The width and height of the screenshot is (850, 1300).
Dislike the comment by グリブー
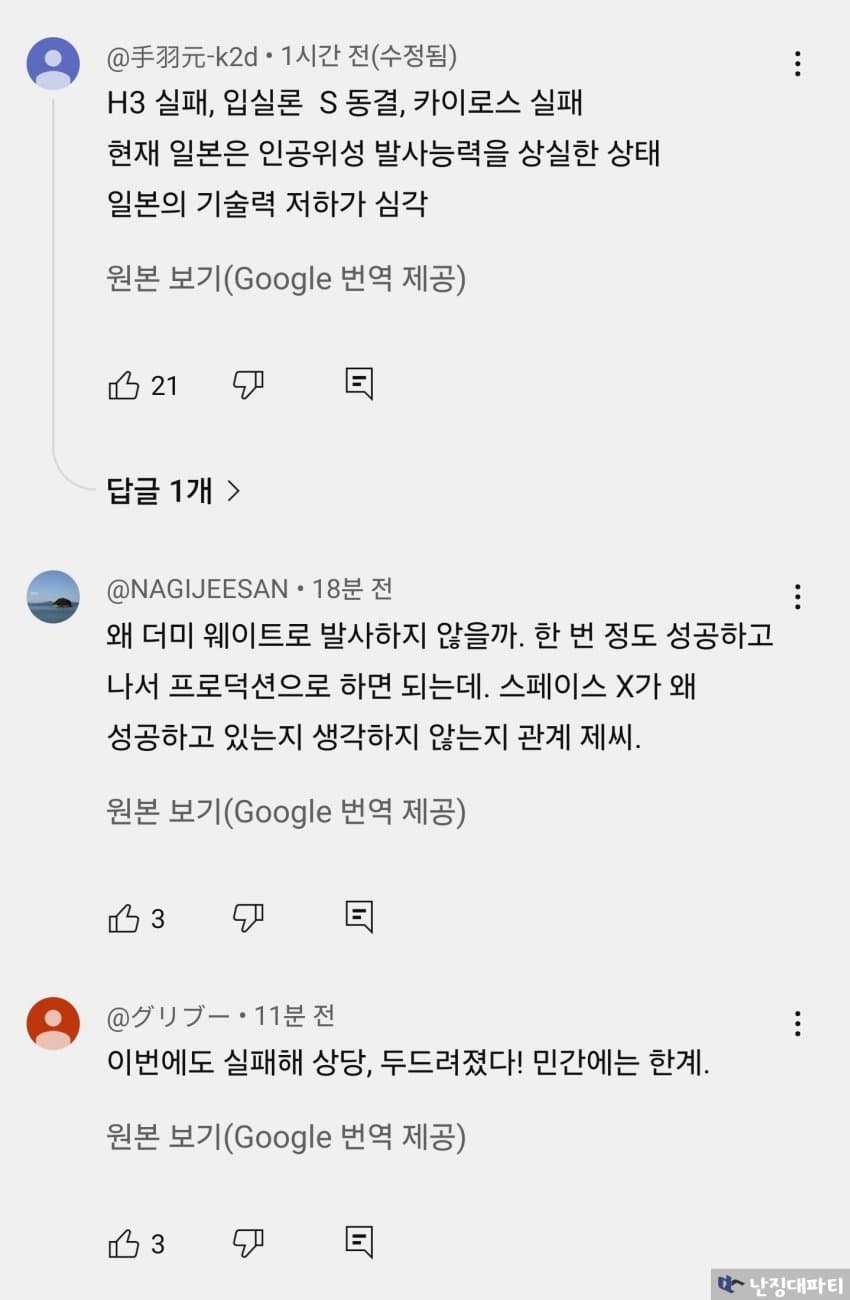[247, 1244]
